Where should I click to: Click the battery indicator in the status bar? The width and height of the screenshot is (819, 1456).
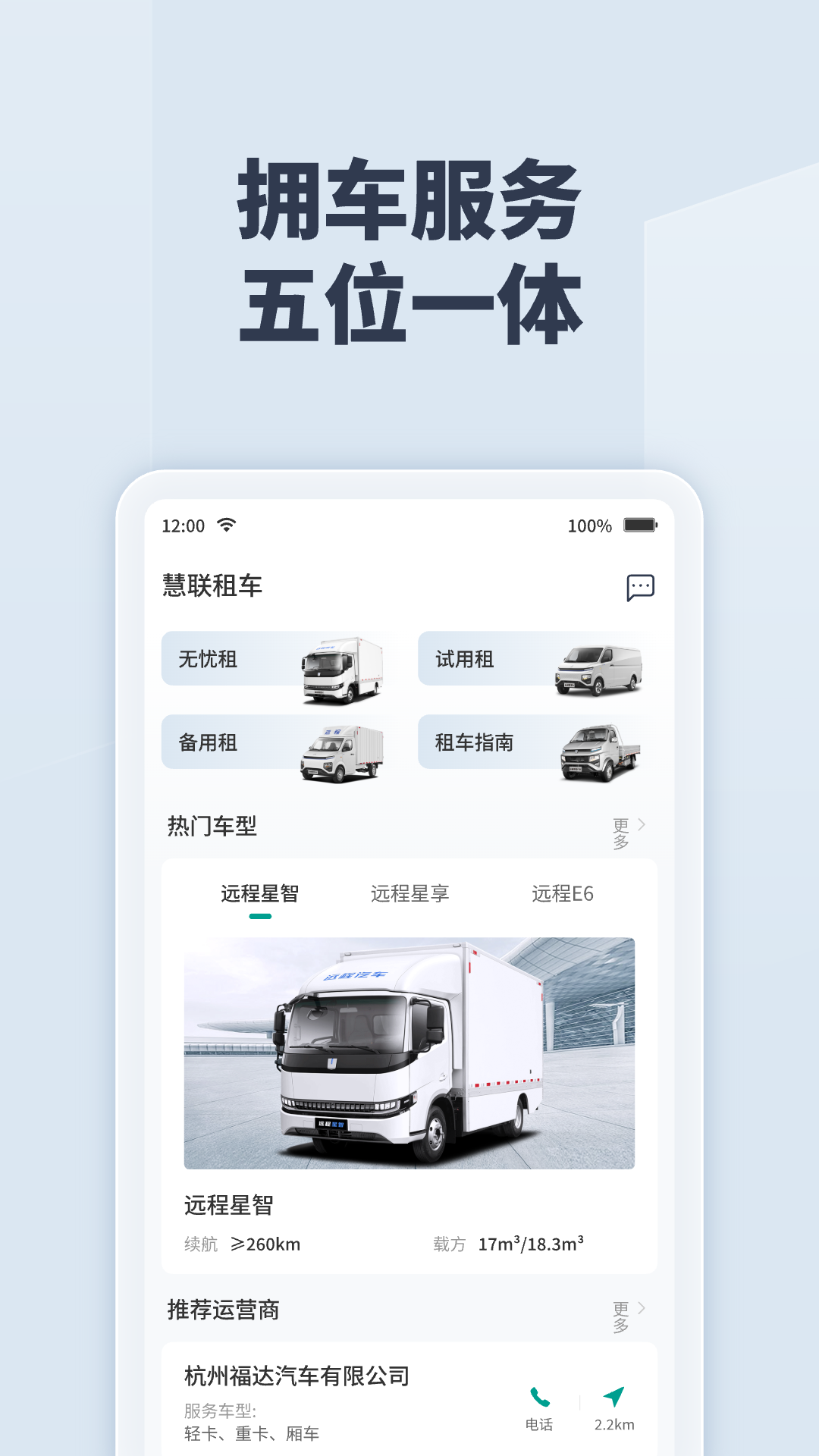coord(641,523)
